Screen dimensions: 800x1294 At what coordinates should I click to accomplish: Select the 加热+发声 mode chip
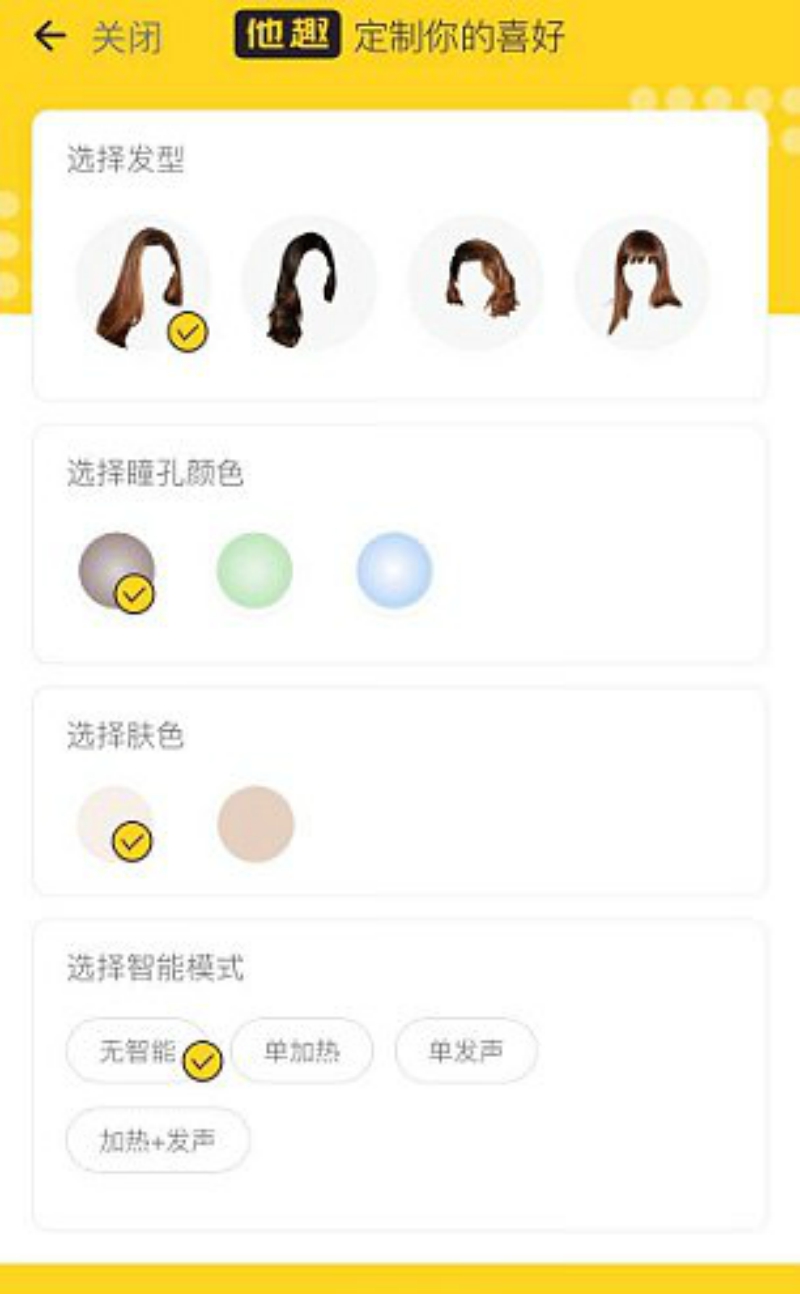158,1140
